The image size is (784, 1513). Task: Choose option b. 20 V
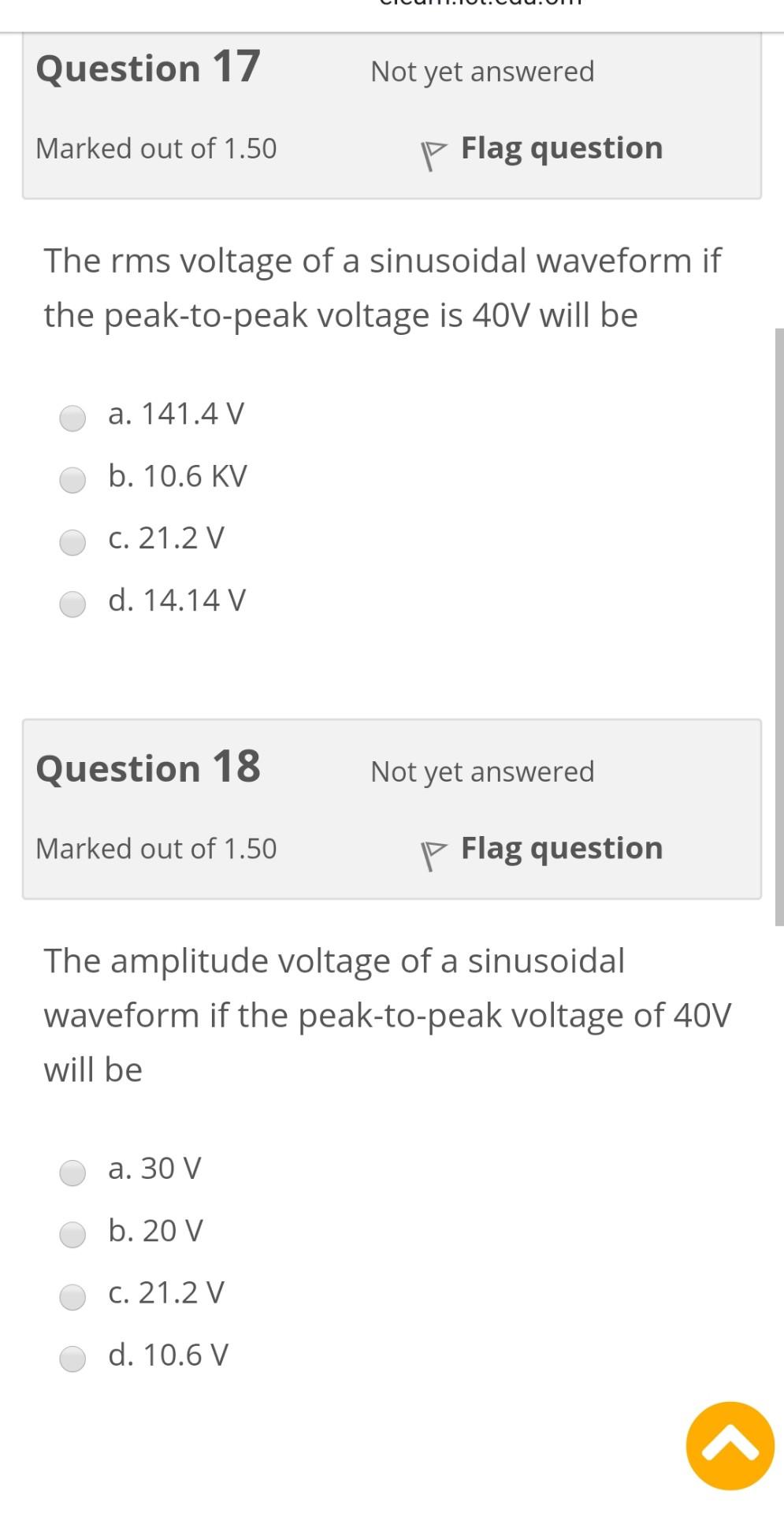pos(73,1234)
